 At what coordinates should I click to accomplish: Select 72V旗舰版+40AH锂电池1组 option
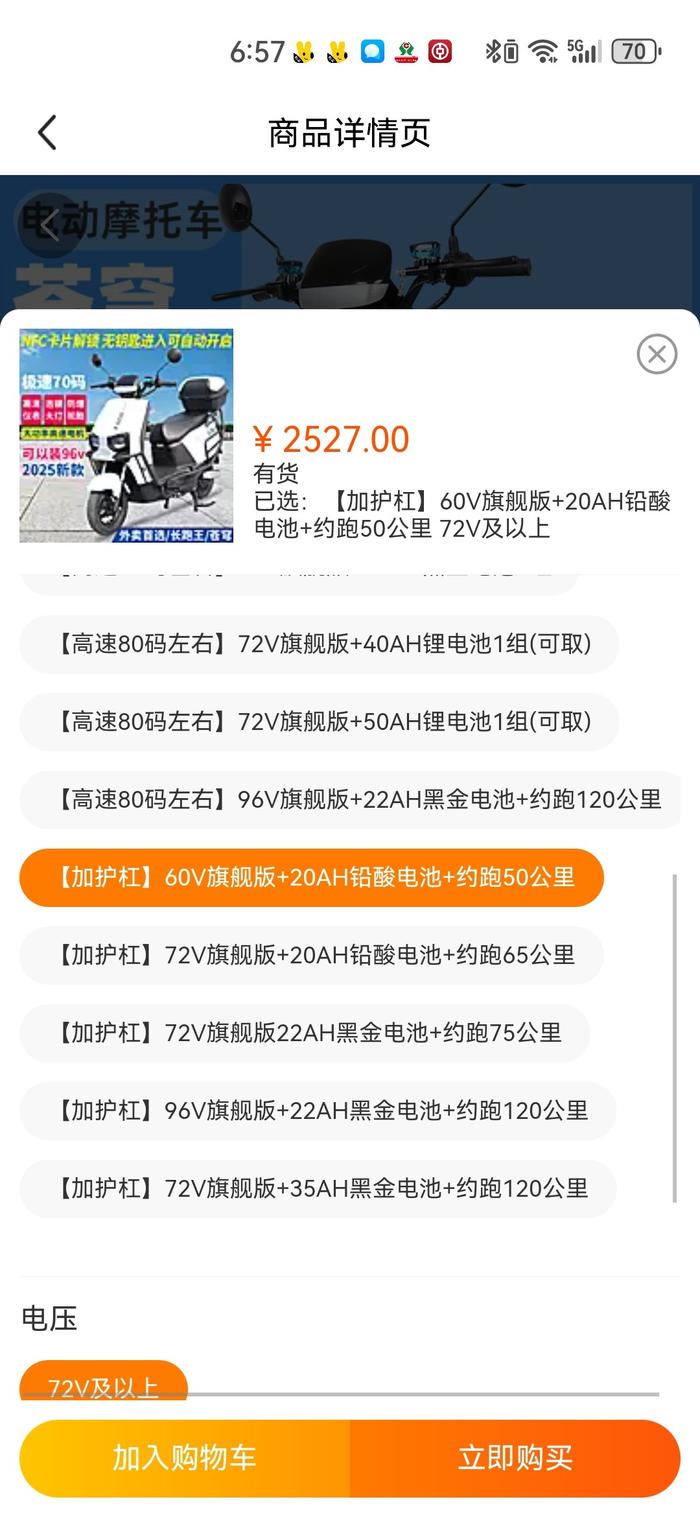coord(319,644)
